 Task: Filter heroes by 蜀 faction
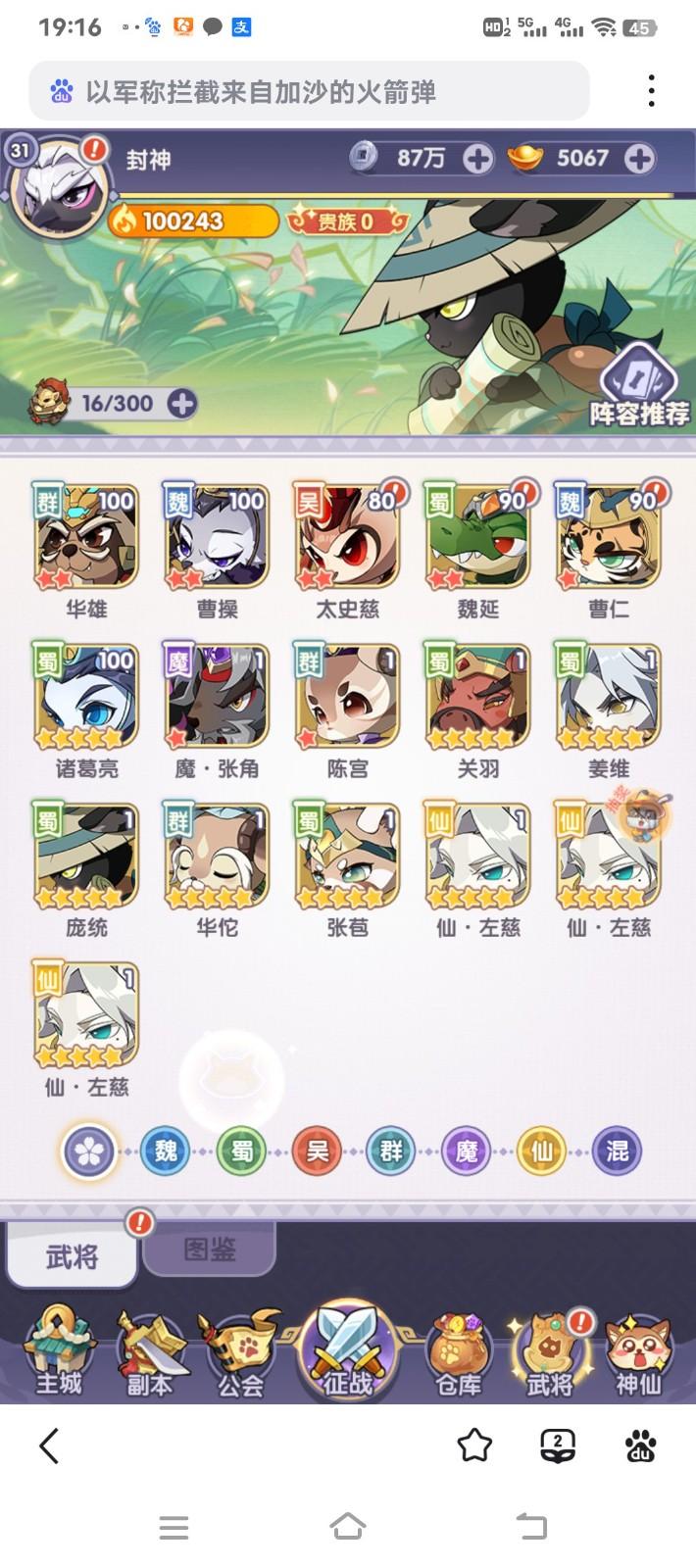241,1150
